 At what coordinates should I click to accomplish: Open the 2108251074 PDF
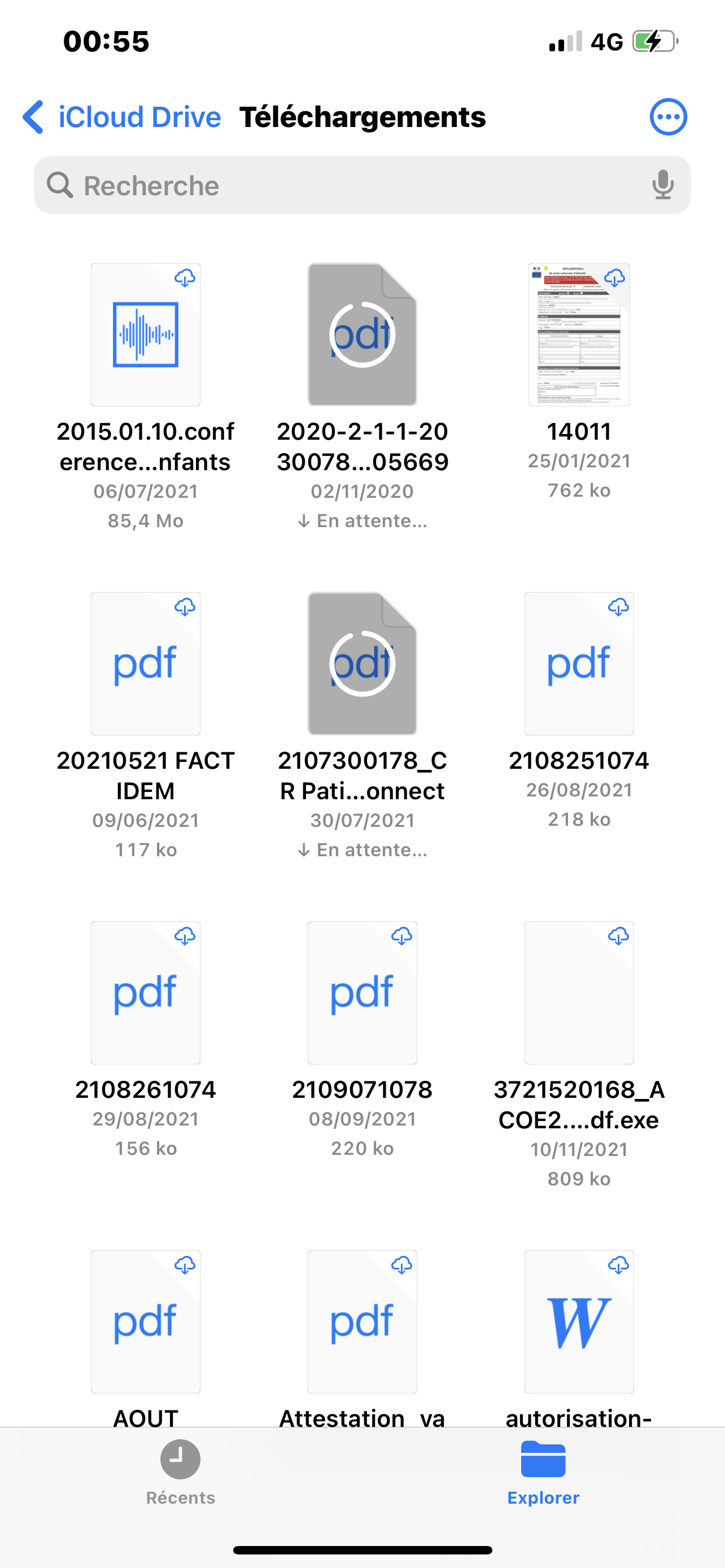click(579, 663)
